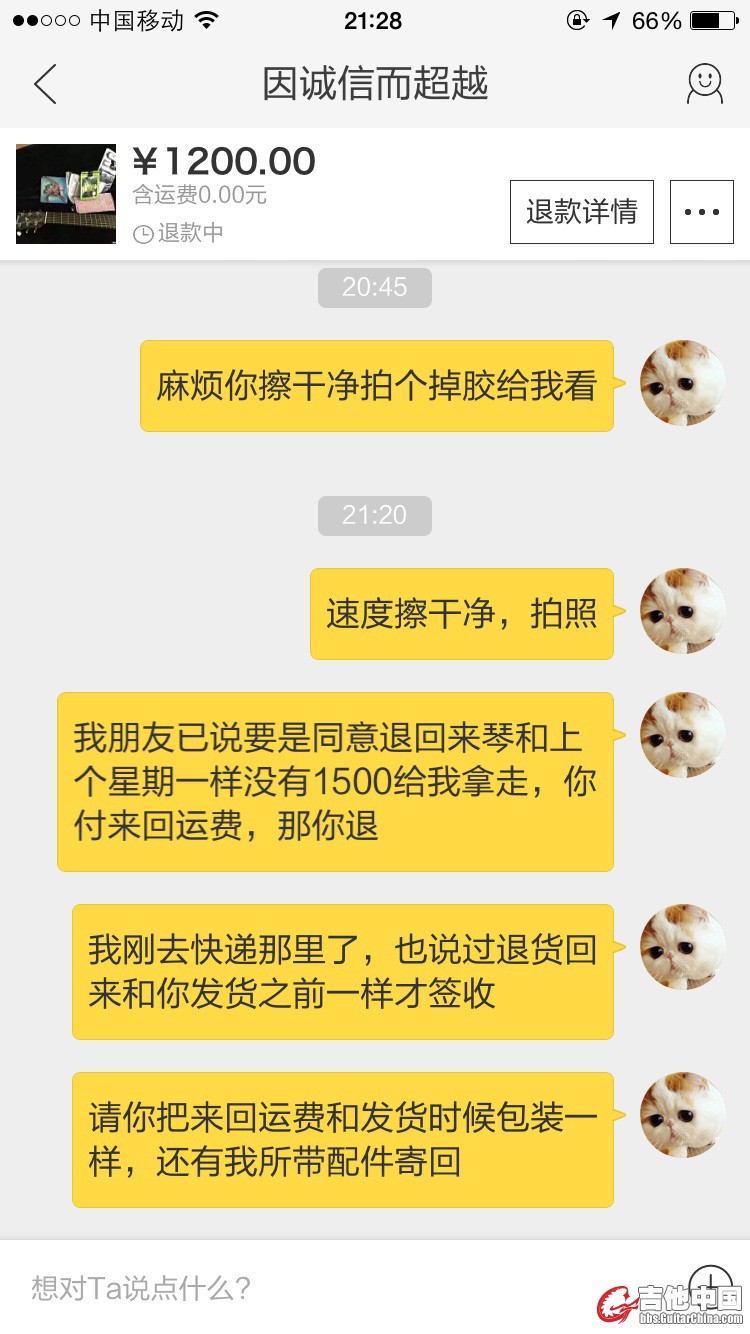The image size is (750, 1334).
Task: Open the three-dot more options button
Action: click(x=701, y=212)
